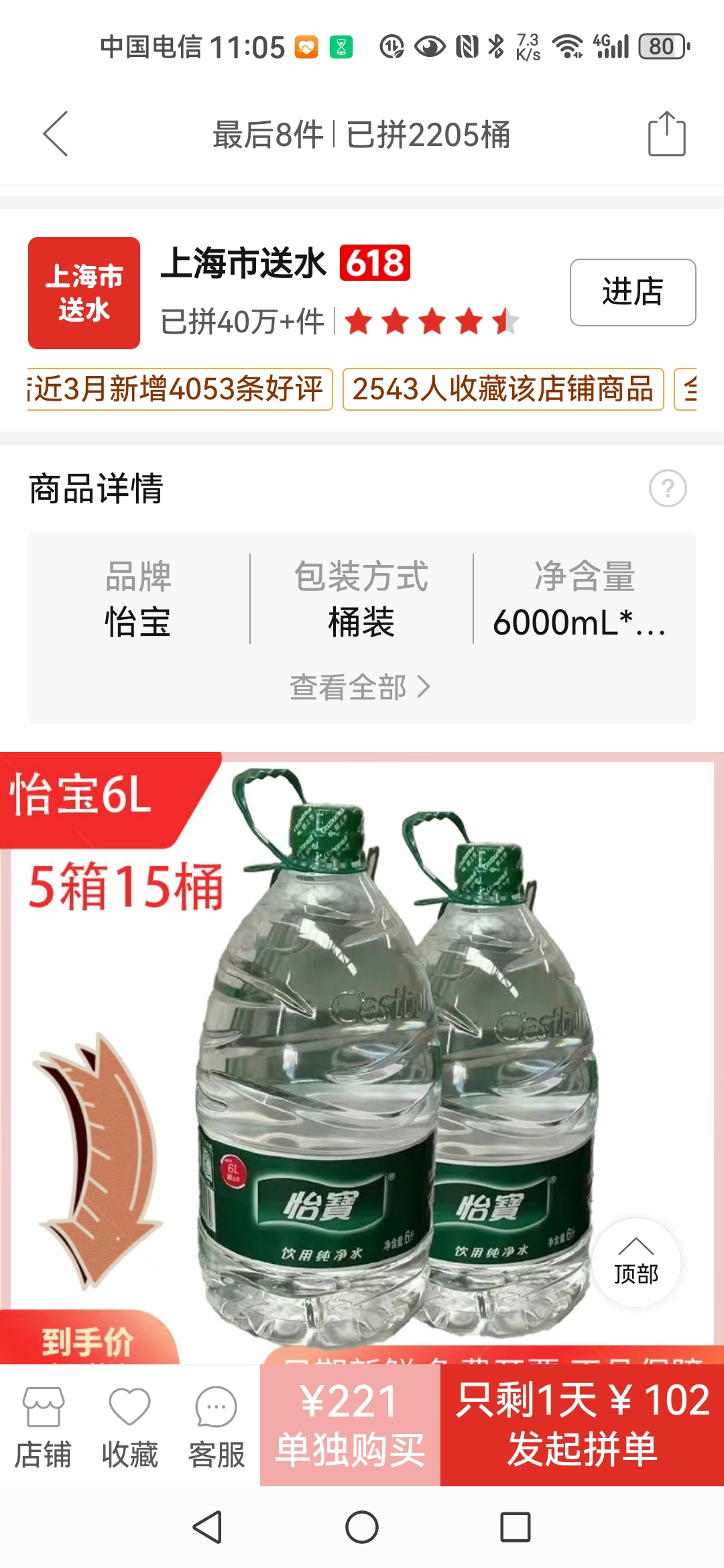Image resolution: width=724 pixels, height=1568 pixels.
Task: Open the recent apps overview
Action: (x=515, y=1528)
